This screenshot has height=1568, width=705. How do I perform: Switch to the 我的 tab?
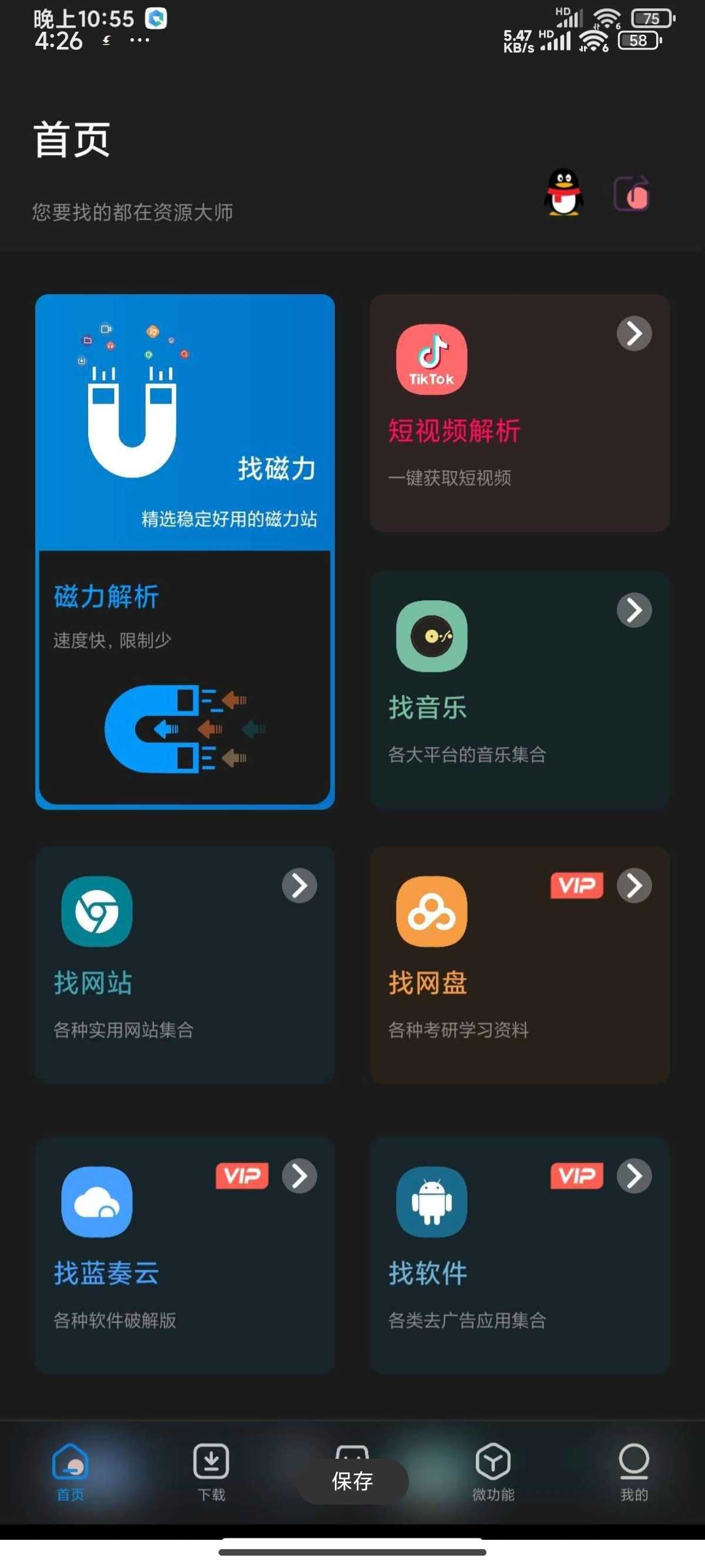tap(634, 1471)
